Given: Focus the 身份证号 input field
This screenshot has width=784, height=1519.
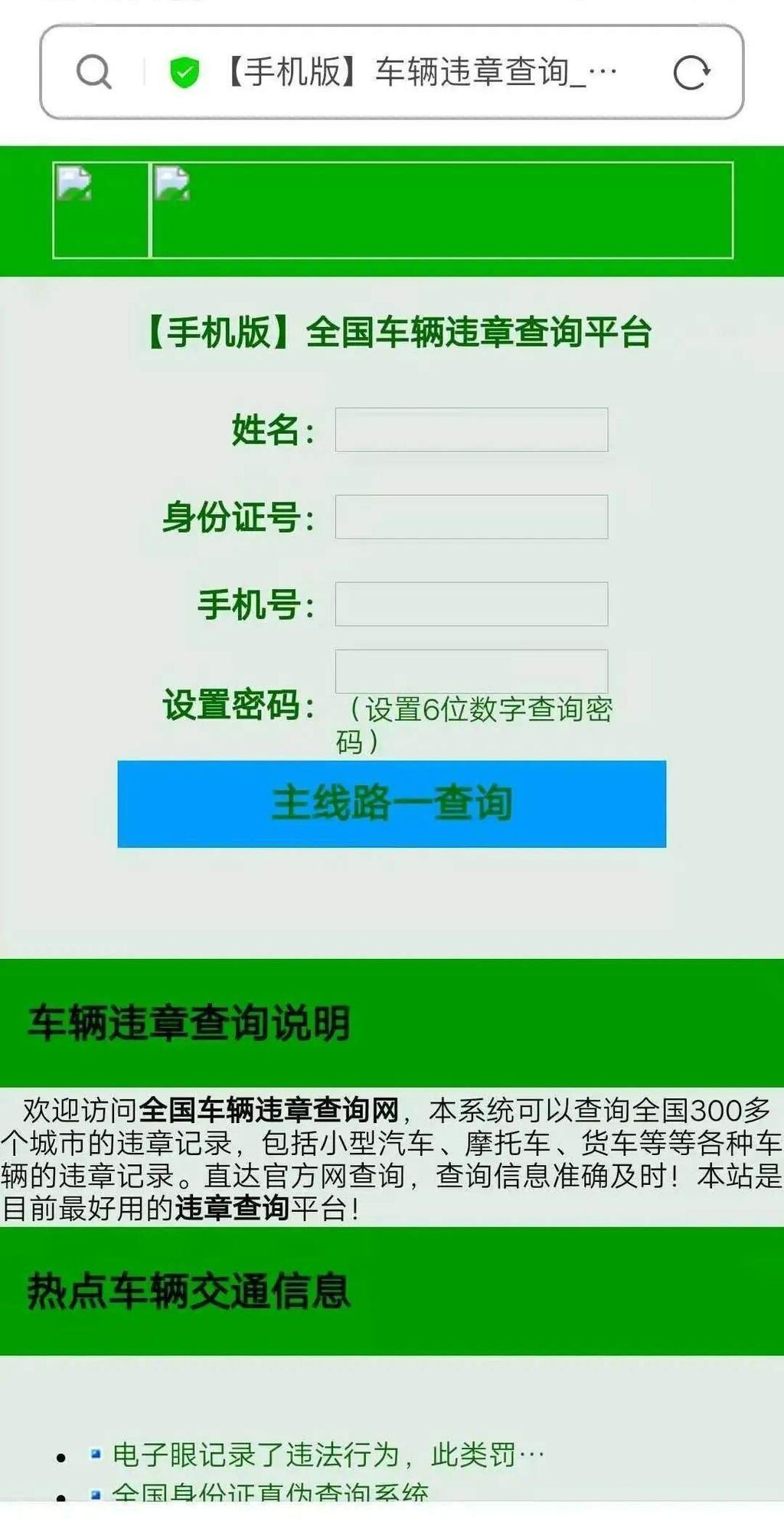Looking at the screenshot, I should tap(471, 517).
